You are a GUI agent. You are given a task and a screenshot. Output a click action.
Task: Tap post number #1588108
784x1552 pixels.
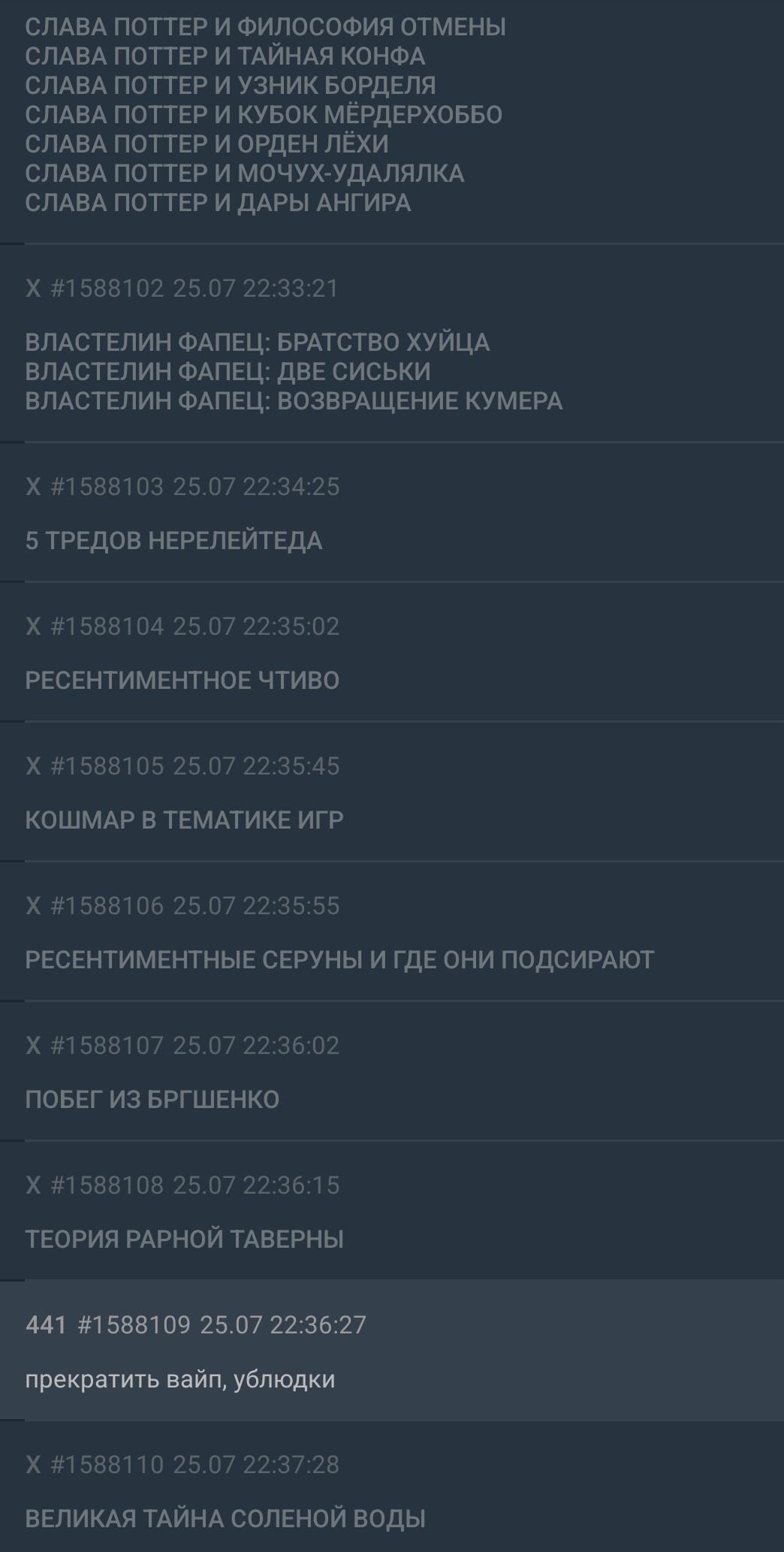pyautogui.click(x=107, y=1185)
